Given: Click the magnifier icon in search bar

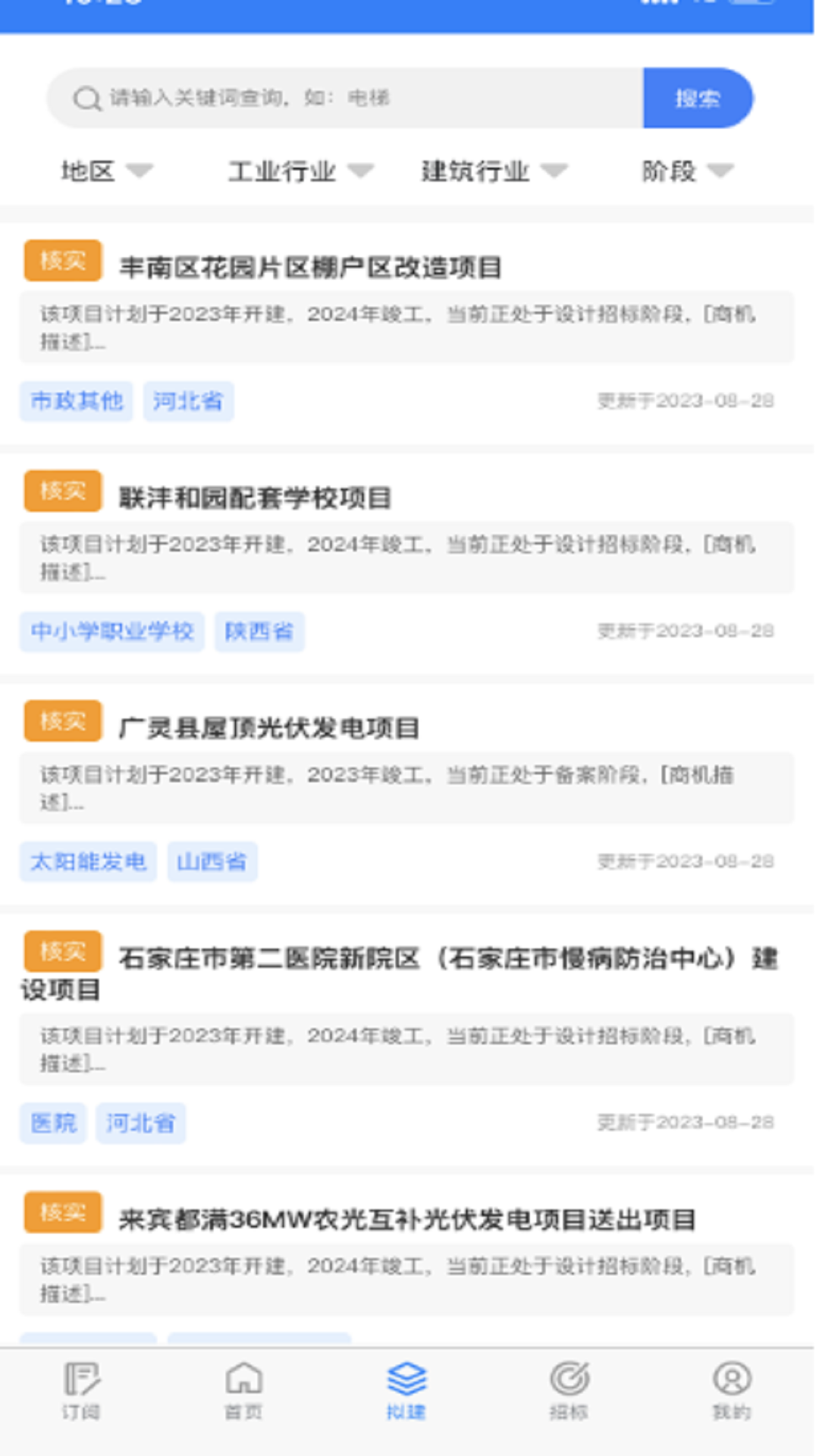Looking at the screenshot, I should pyautogui.click(x=86, y=97).
